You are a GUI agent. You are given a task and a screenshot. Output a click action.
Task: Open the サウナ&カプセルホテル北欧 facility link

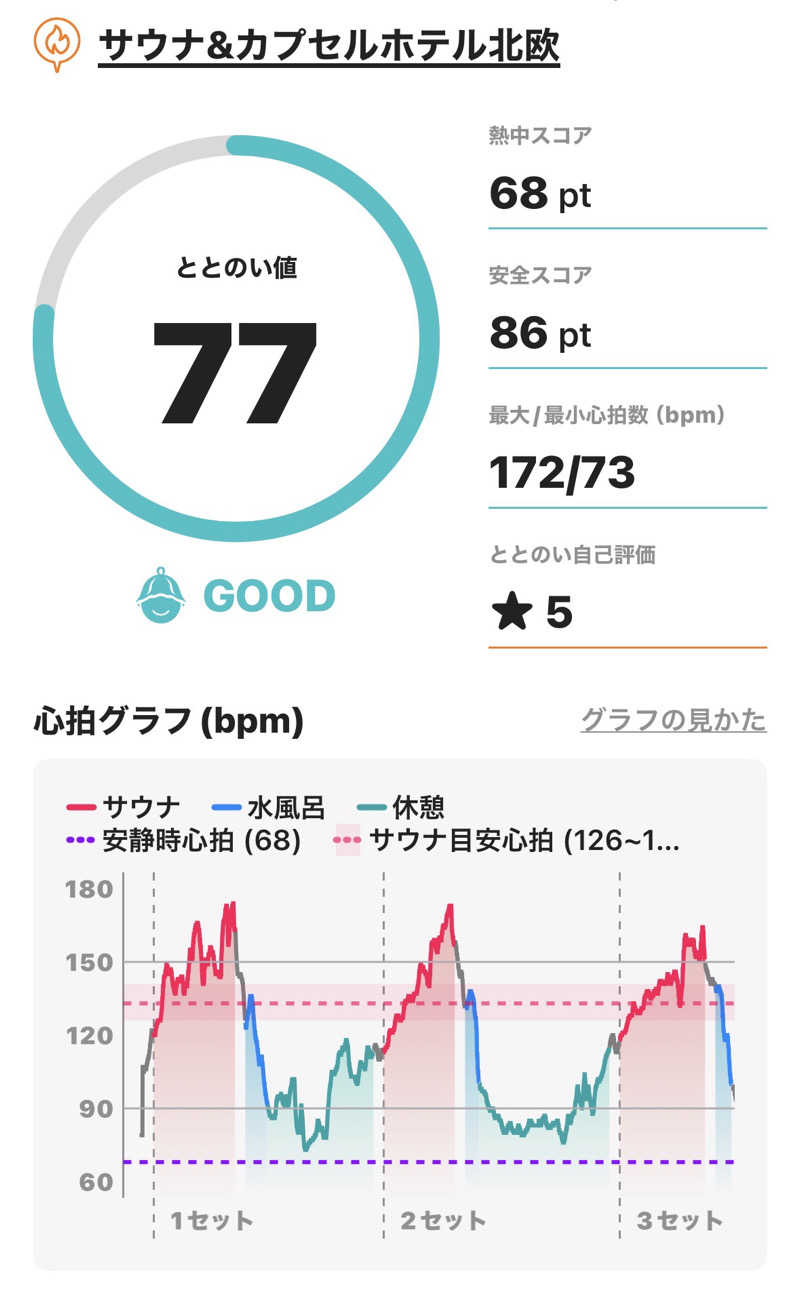[x=328, y=45]
